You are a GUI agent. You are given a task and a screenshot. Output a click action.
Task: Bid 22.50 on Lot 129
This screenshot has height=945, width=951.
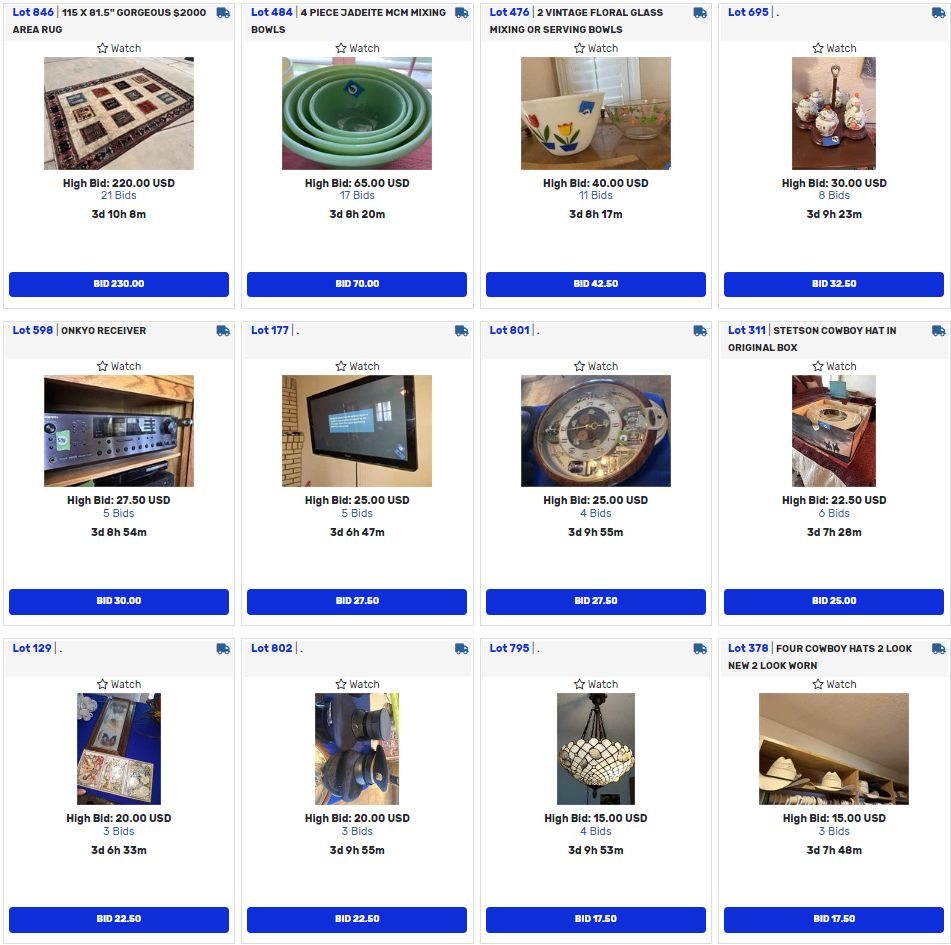tap(119, 919)
